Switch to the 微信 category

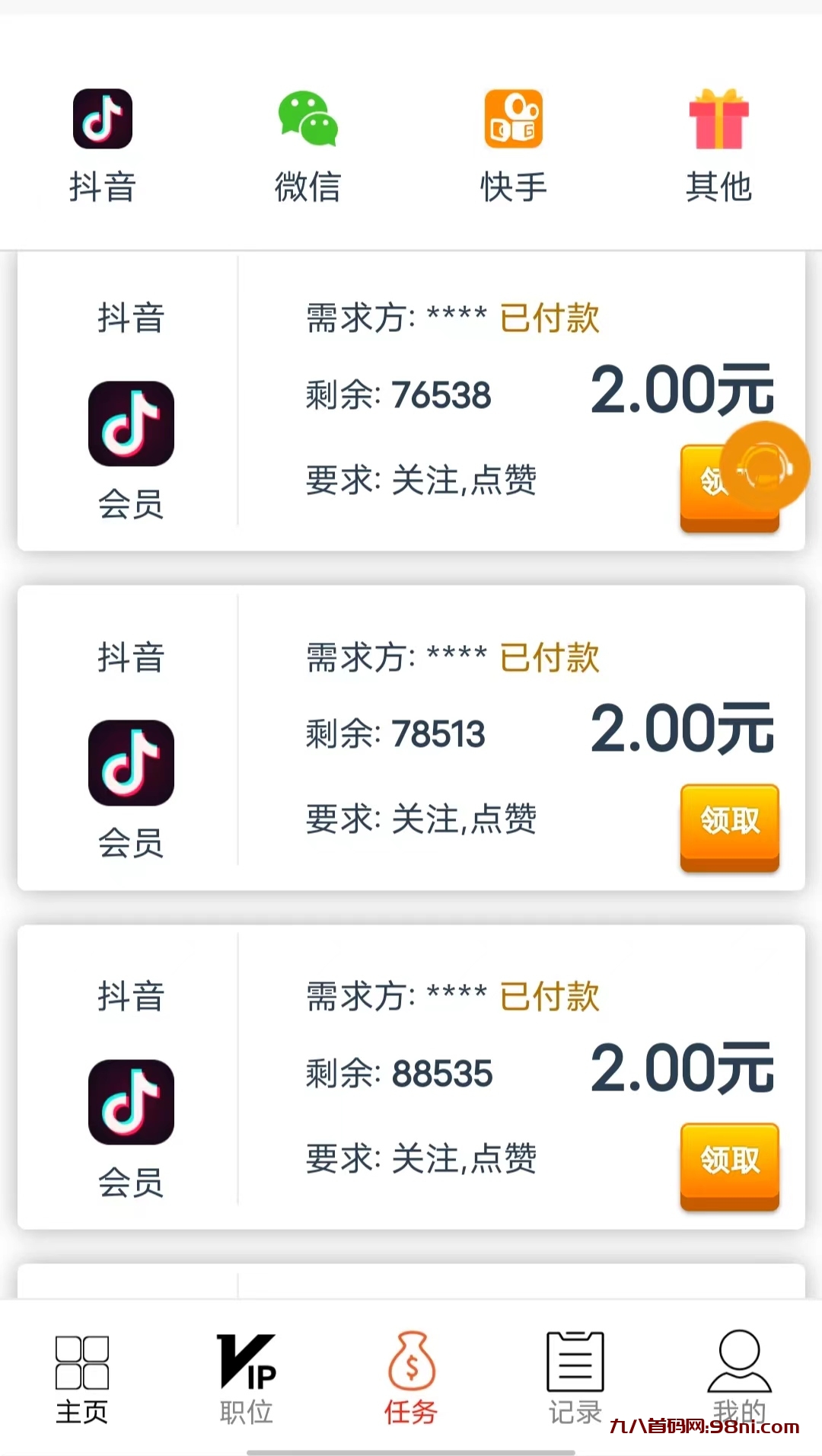point(307,145)
